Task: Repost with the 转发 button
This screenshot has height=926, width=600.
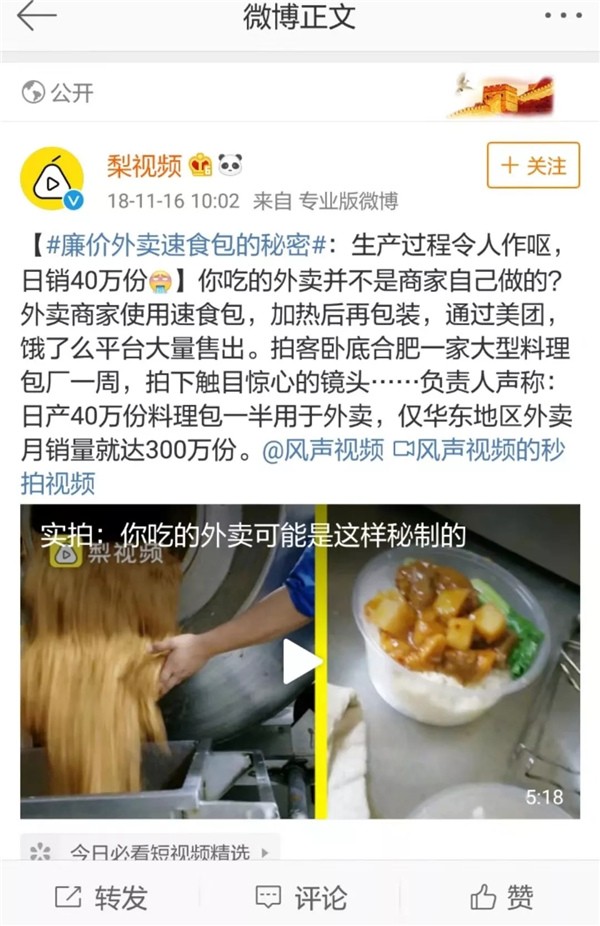Action: click(100, 896)
